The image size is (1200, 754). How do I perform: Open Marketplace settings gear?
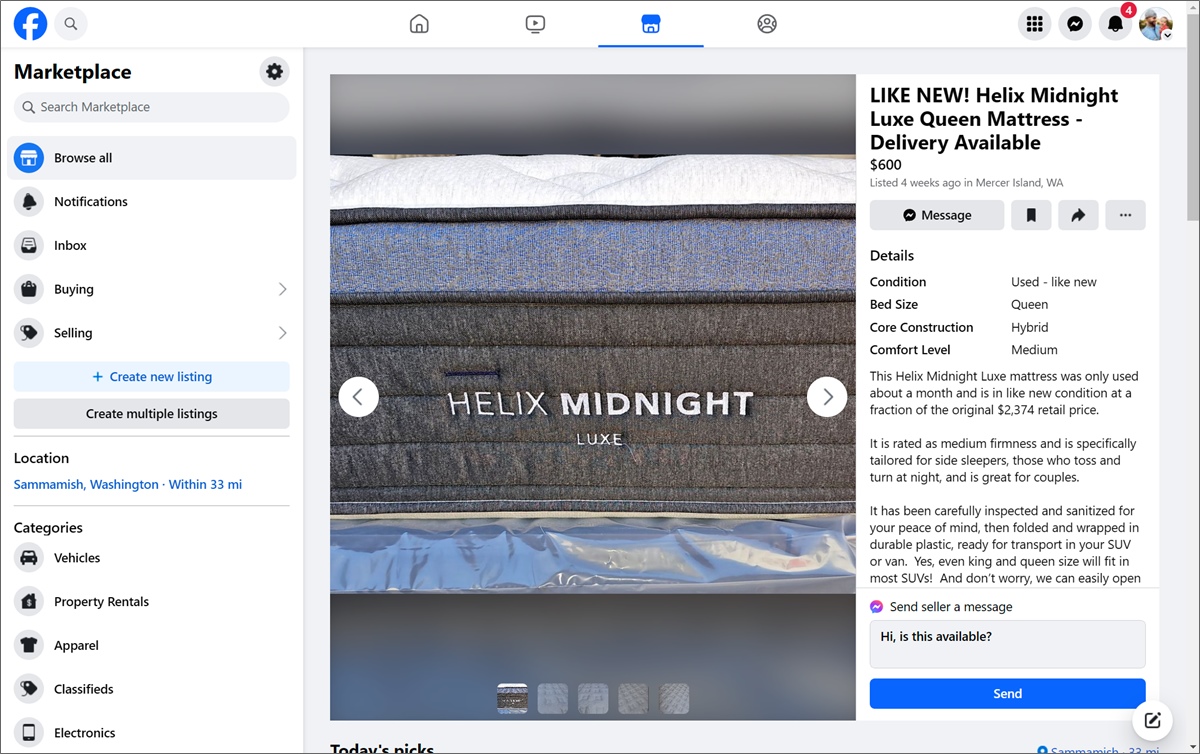[x=274, y=72]
